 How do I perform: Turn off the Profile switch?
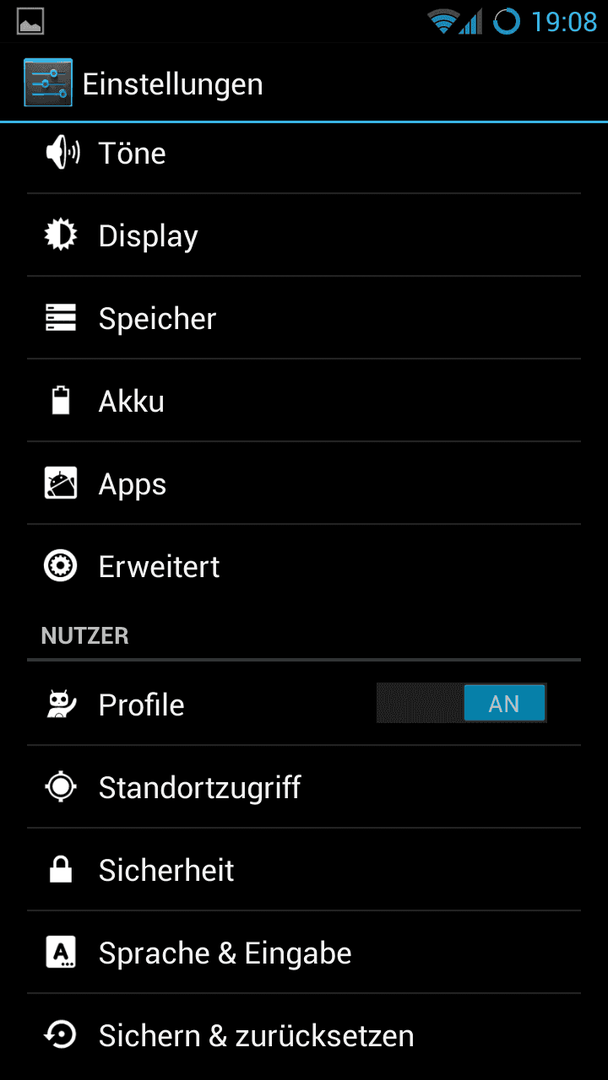point(461,703)
